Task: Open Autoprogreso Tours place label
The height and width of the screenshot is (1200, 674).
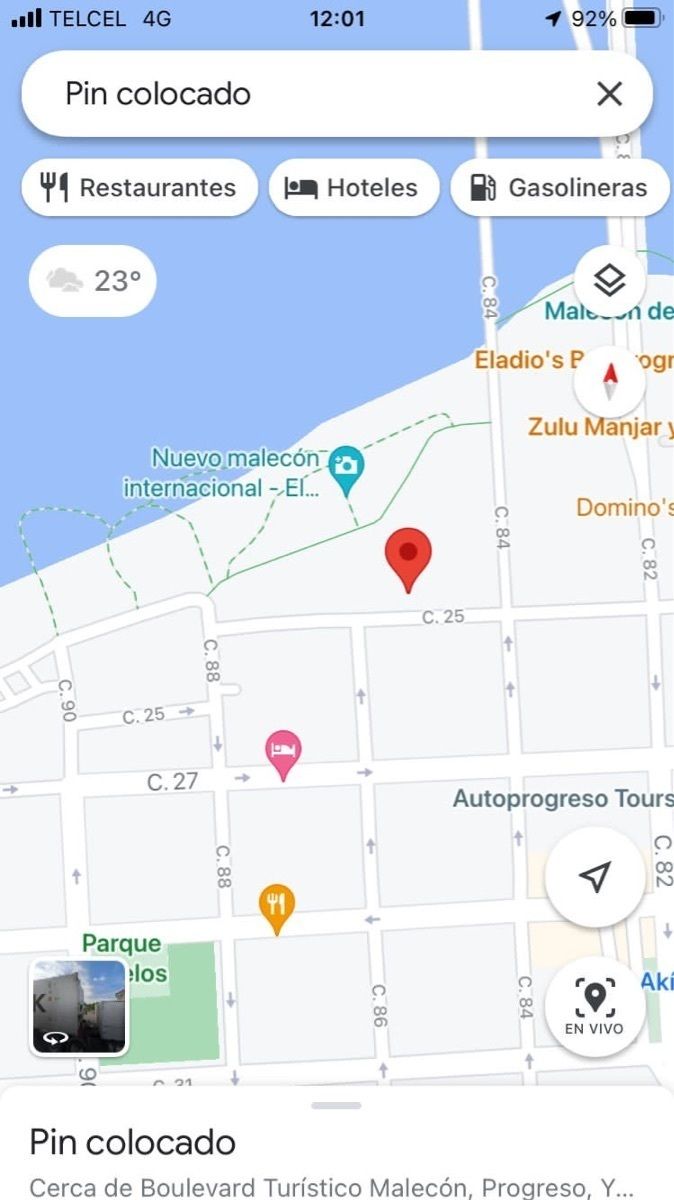Action: [562, 799]
